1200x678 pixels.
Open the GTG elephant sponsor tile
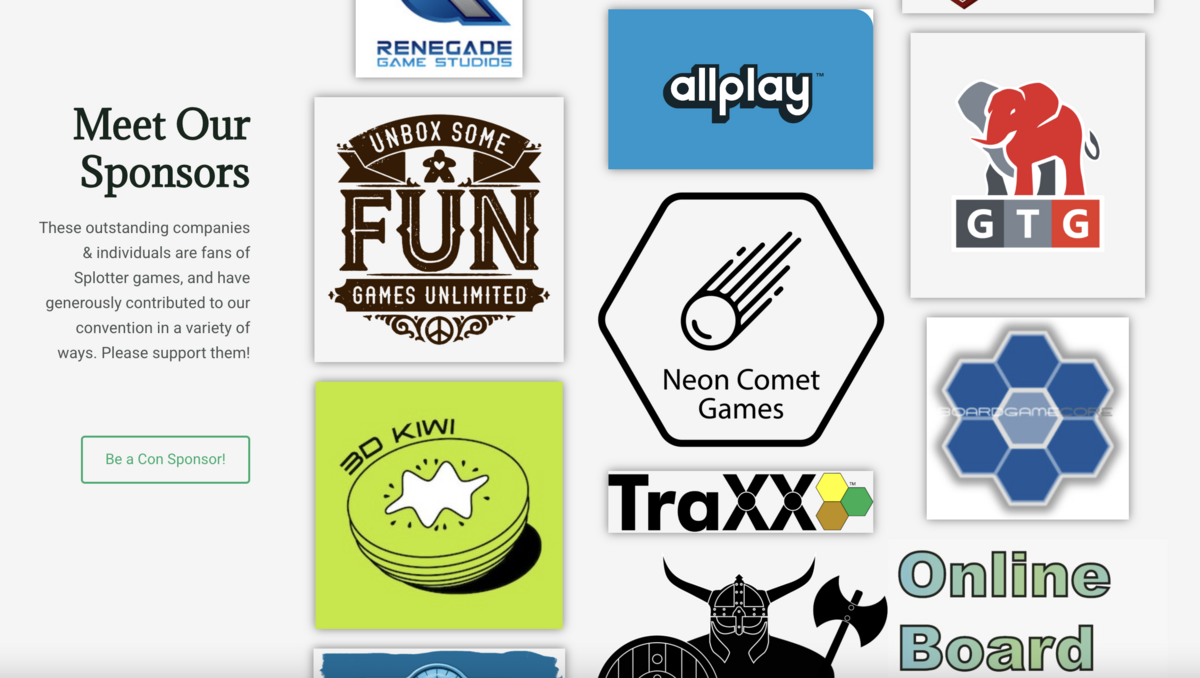coord(1027,165)
